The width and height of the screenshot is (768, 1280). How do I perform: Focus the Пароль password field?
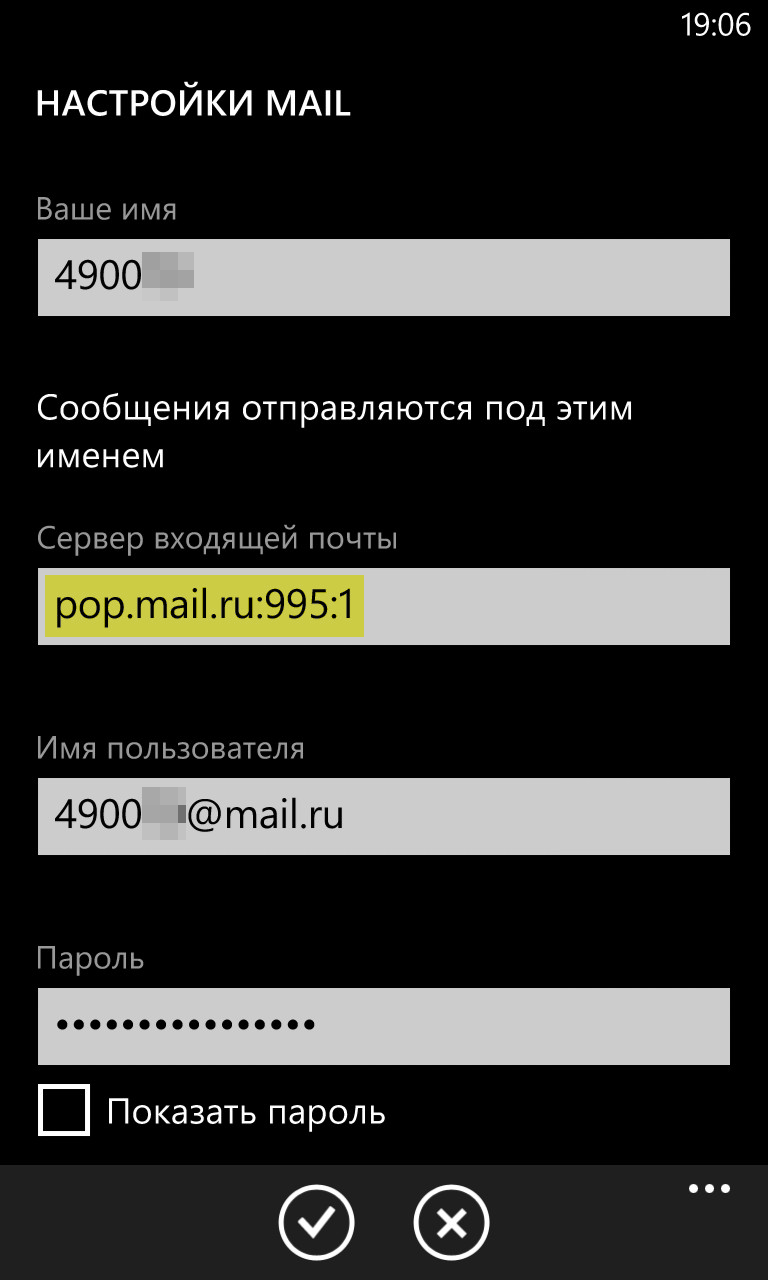384,1026
